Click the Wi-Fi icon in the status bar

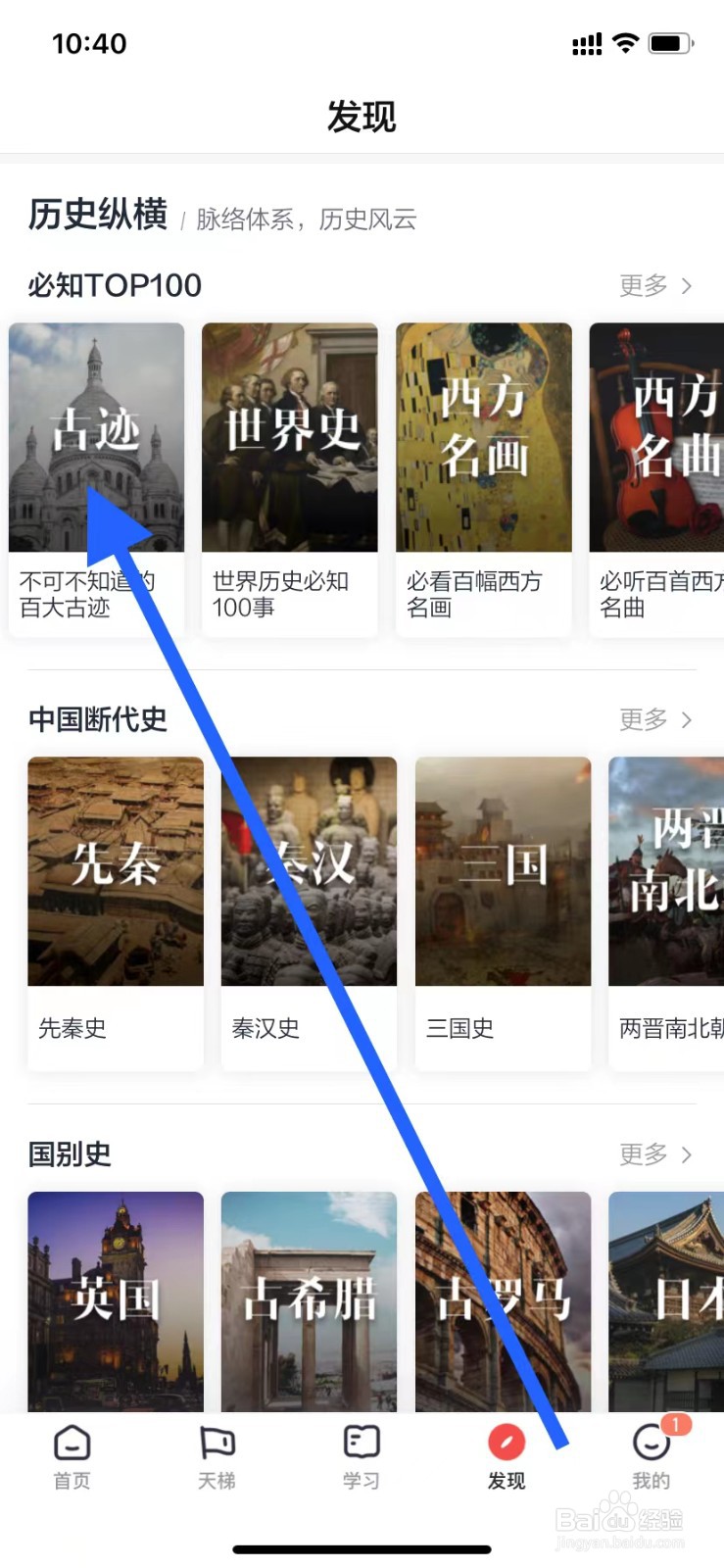[x=625, y=42]
